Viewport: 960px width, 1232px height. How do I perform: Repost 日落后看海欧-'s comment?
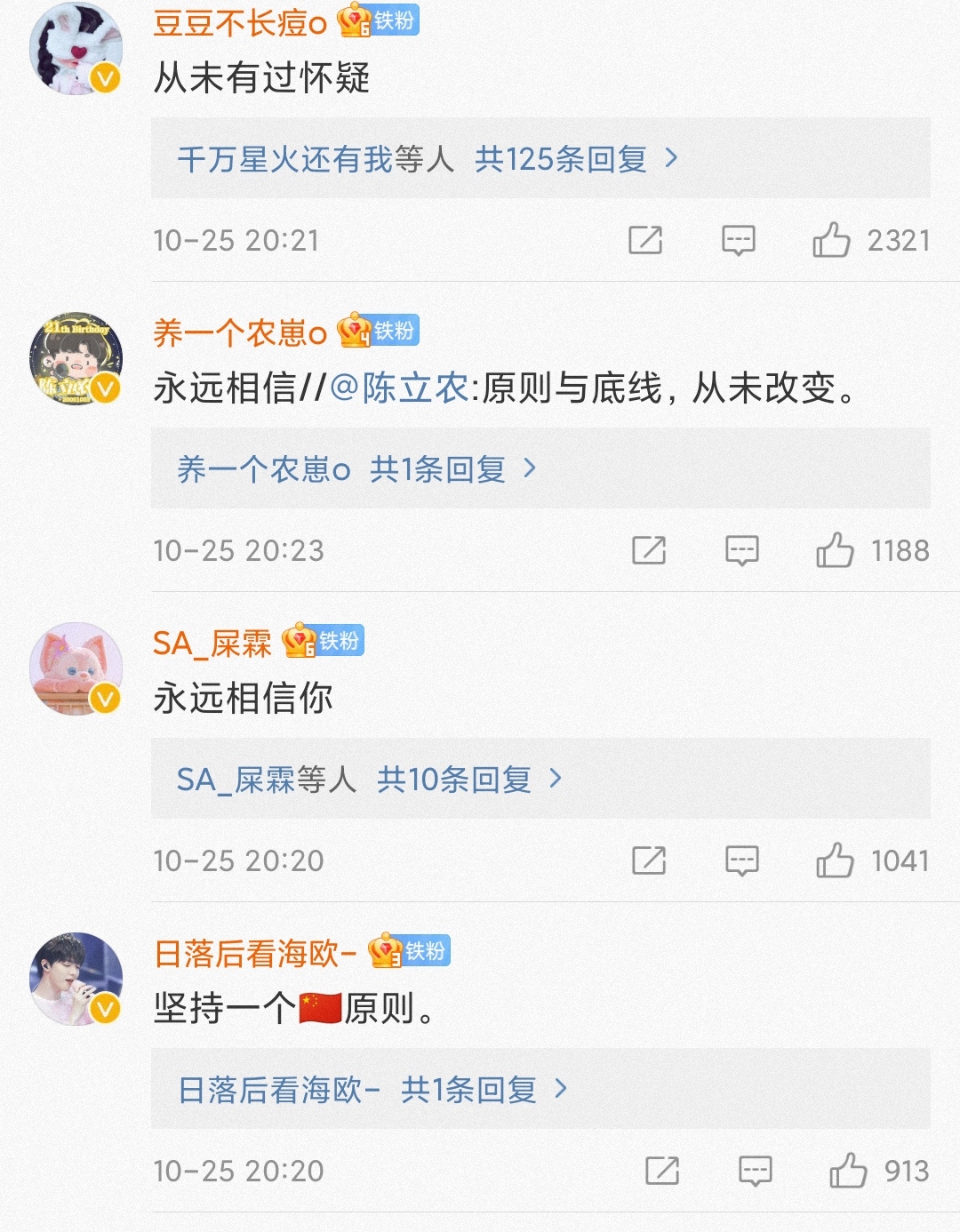tap(662, 1171)
